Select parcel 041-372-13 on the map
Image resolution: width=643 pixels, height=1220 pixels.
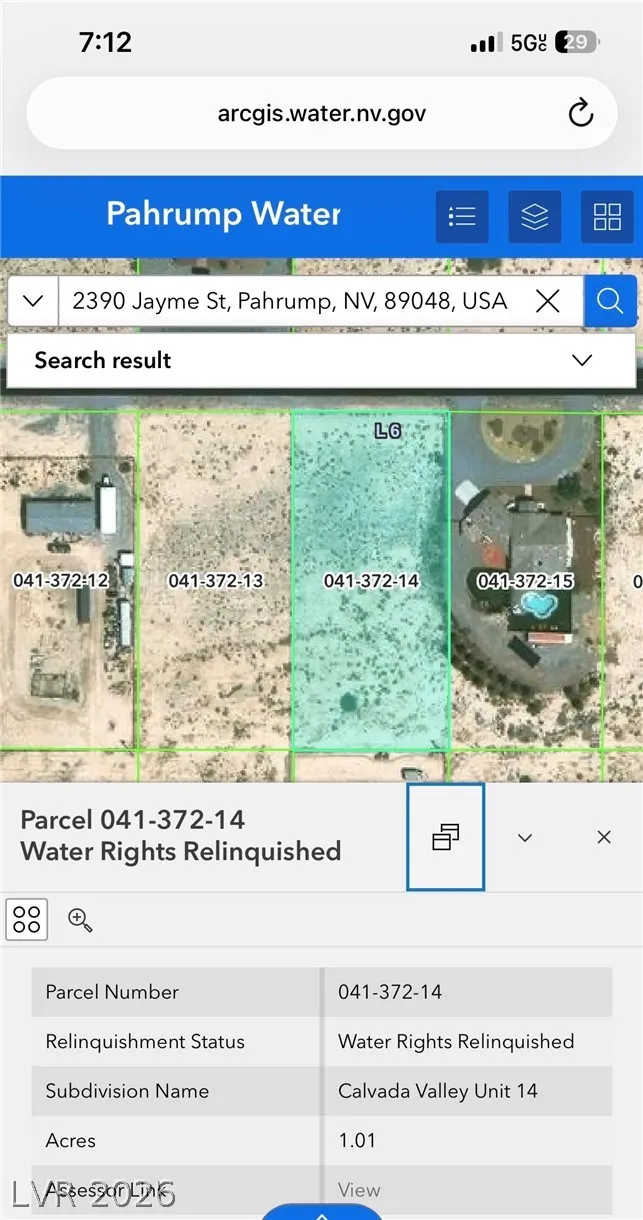coord(215,640)
